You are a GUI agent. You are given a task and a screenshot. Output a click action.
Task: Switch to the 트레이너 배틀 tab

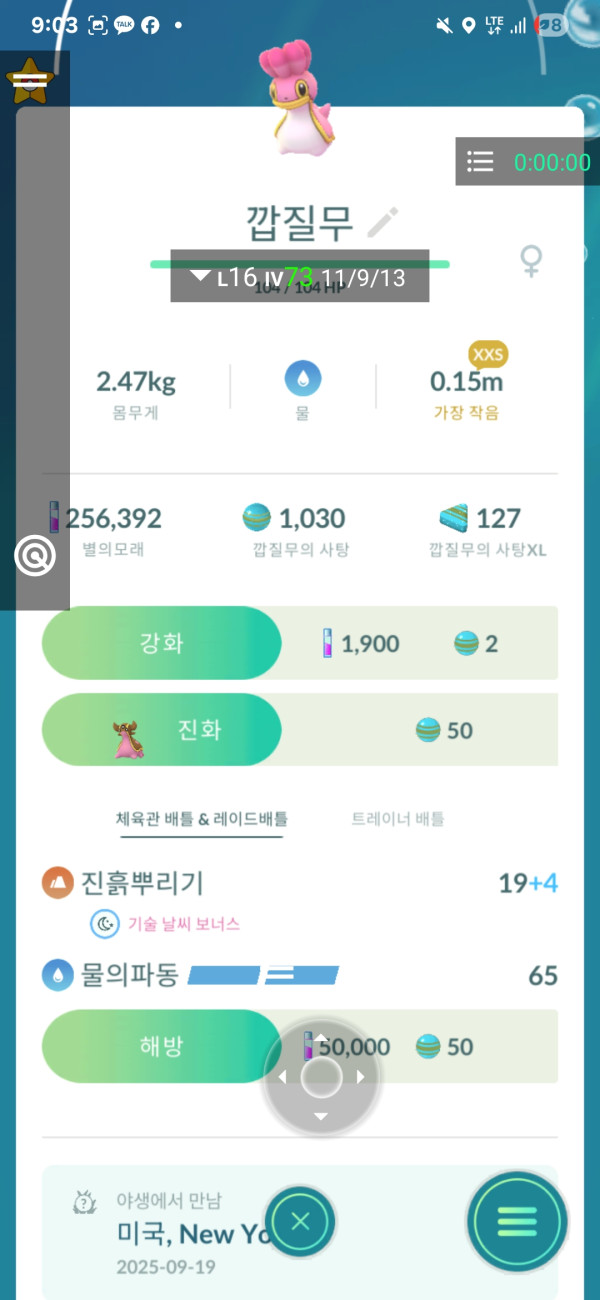point(397,819)
